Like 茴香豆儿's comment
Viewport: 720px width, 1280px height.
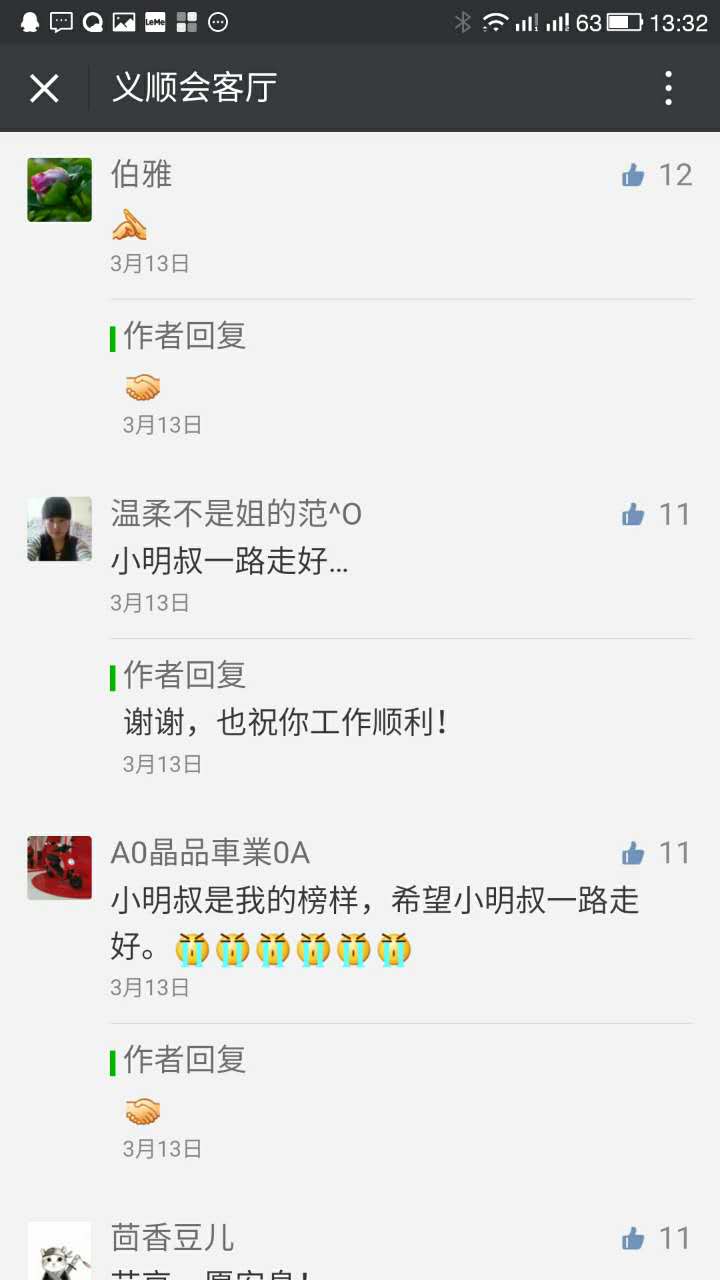(x=634, y=1239)
